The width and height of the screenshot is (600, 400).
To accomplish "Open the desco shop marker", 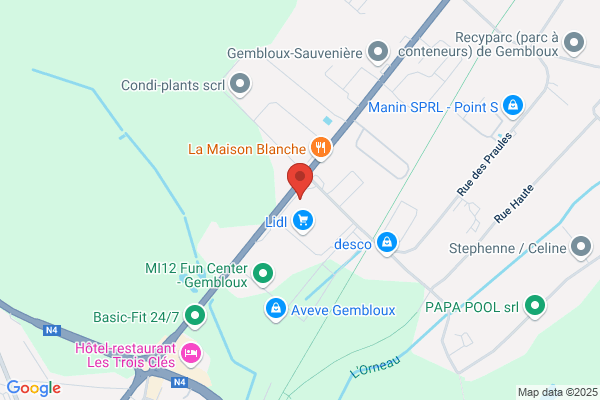I will [x=387, y=243].
